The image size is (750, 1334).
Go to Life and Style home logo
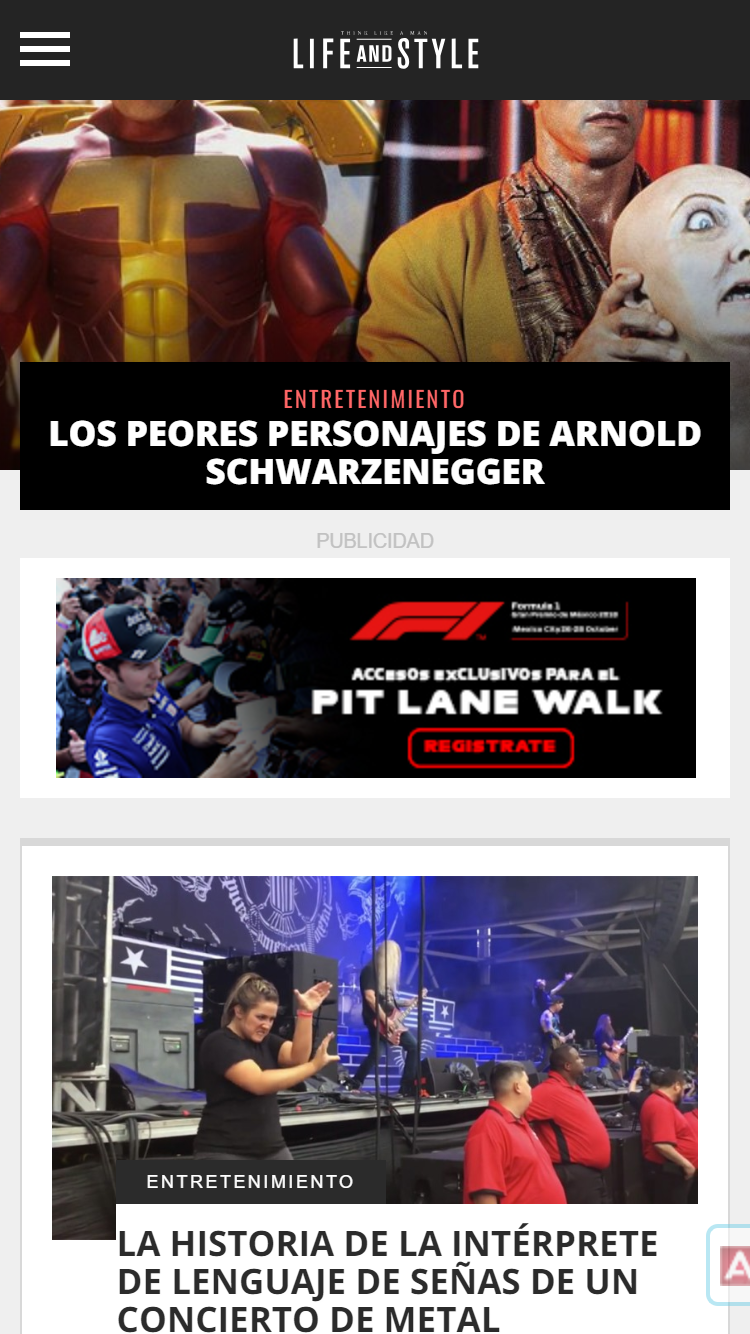point(386,50)
